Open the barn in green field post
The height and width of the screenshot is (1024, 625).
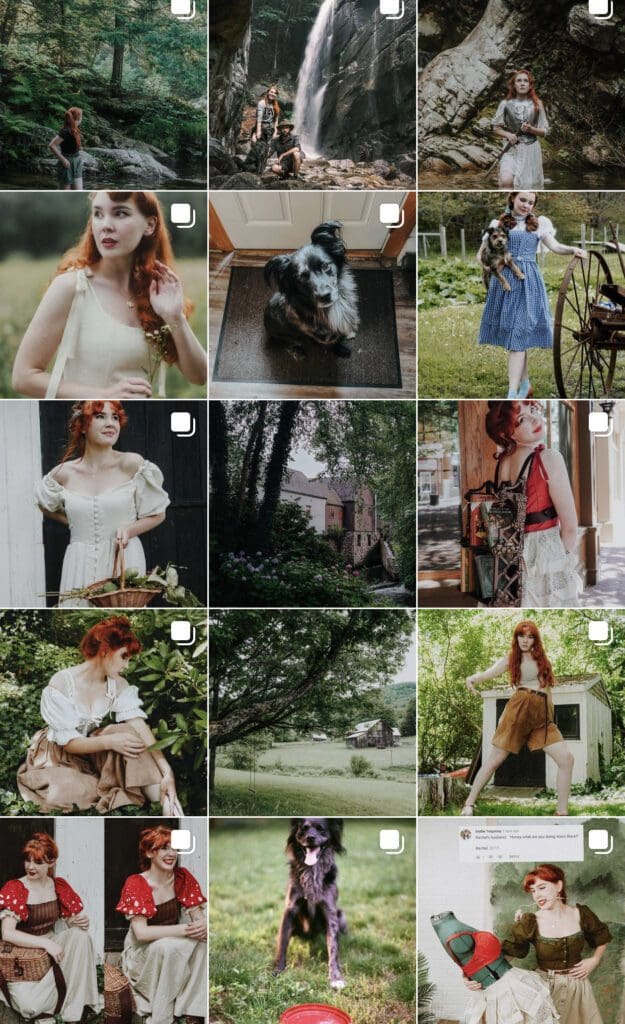pos(312,712)
